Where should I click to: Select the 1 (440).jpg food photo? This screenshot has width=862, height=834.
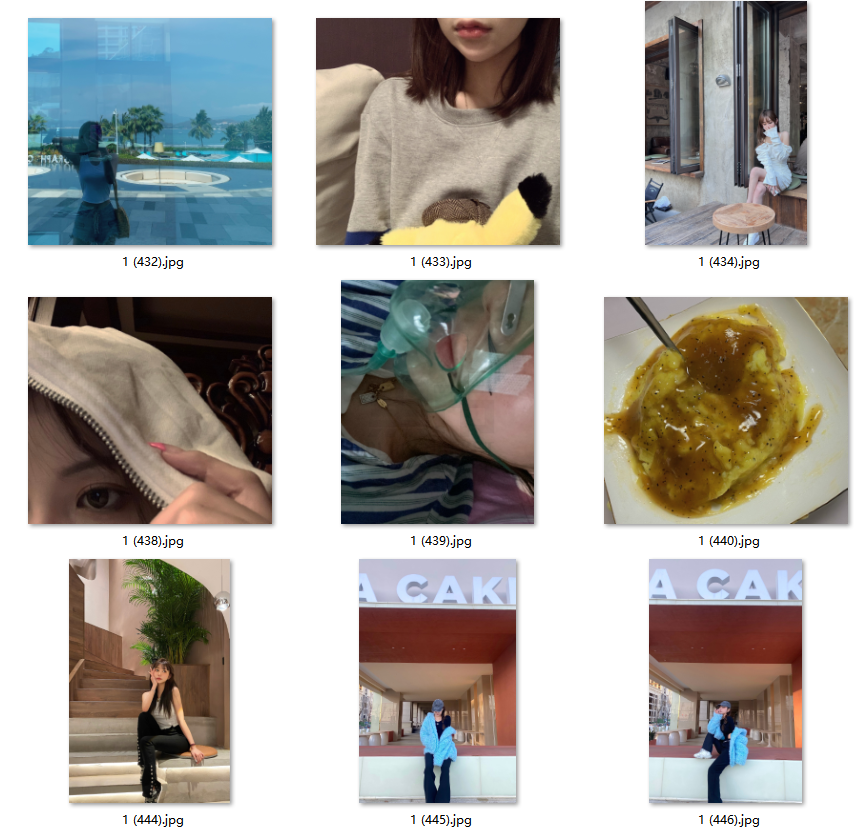tap(726, 410)
